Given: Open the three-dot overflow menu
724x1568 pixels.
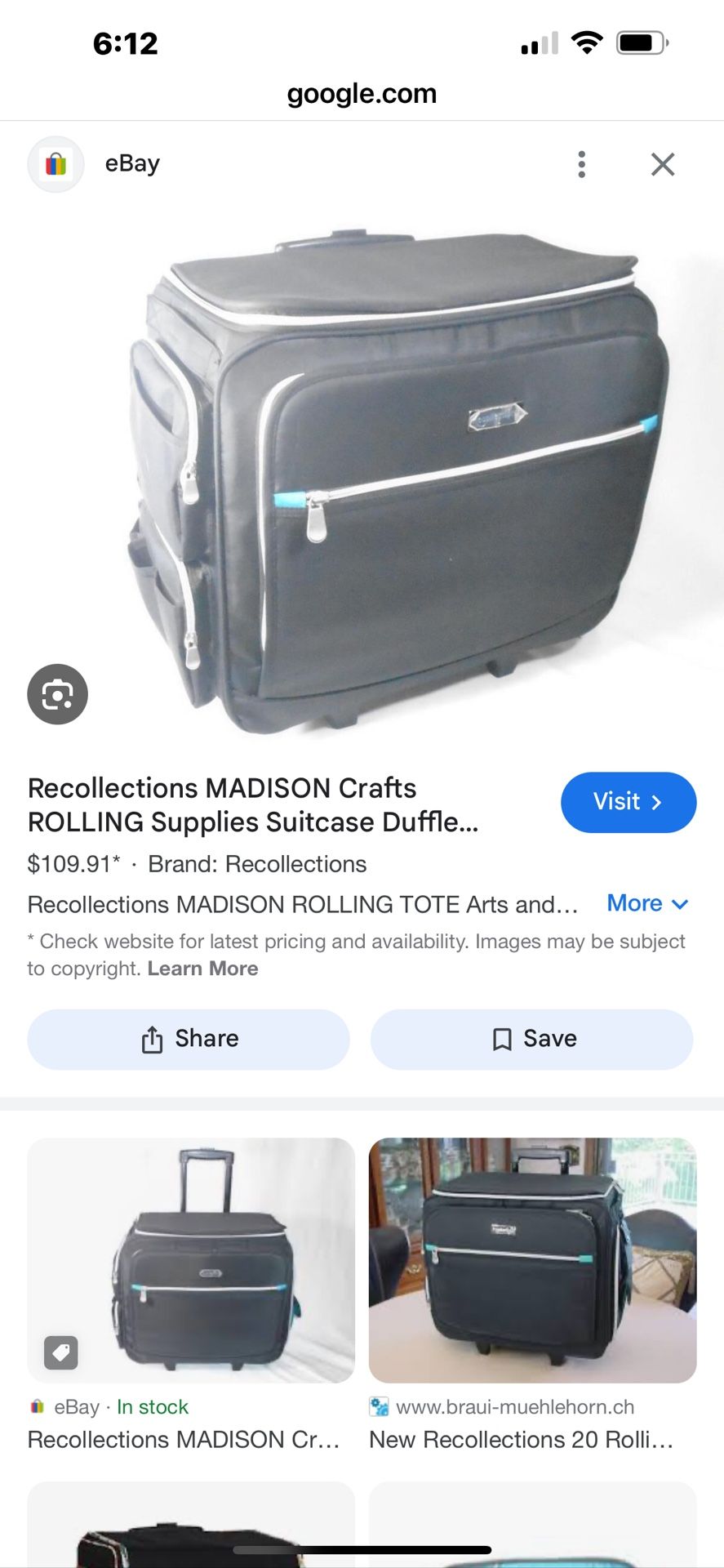Looking at the screenshot, I should [581, 163].
